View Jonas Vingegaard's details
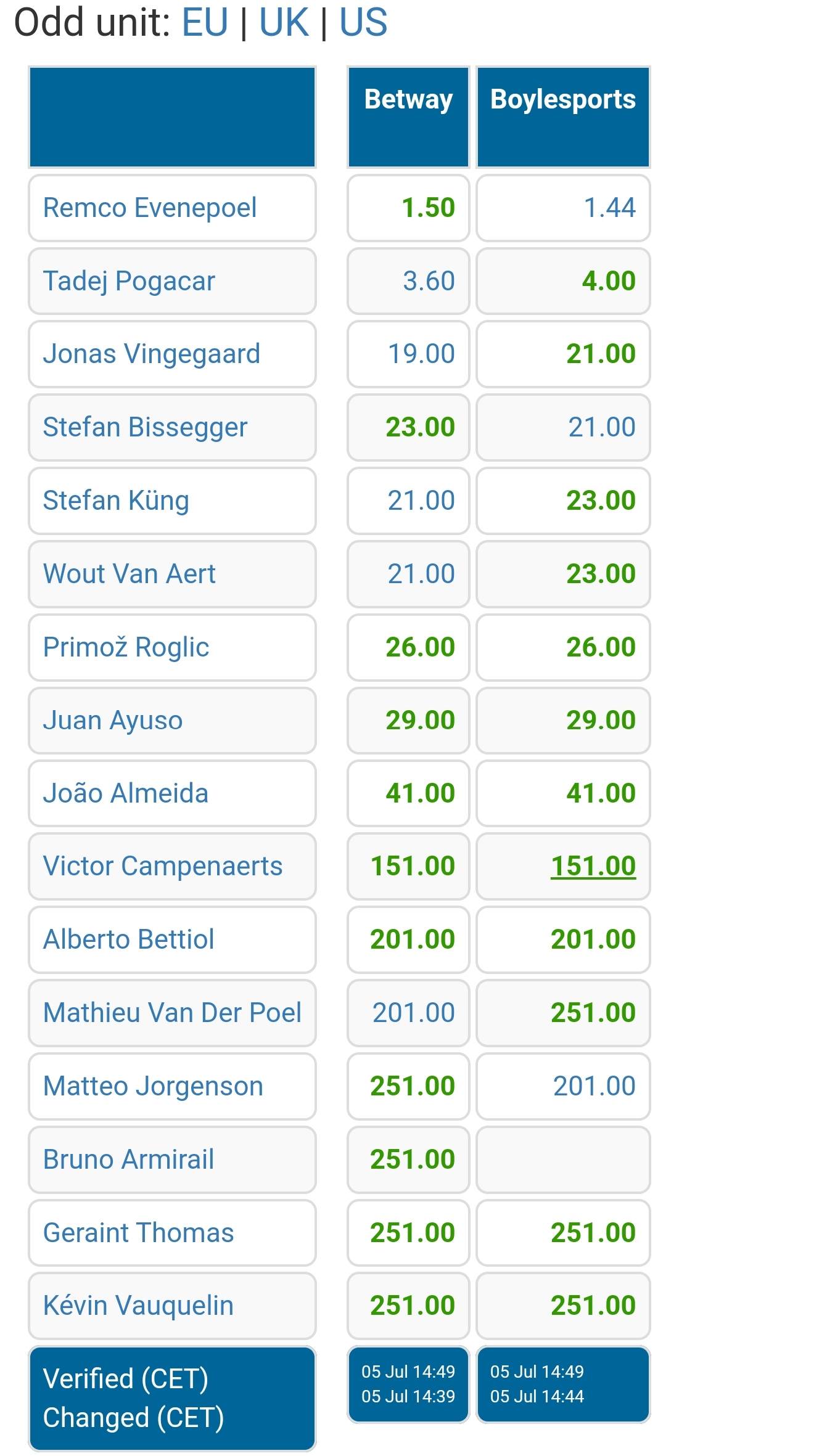 tap(151, 354)
